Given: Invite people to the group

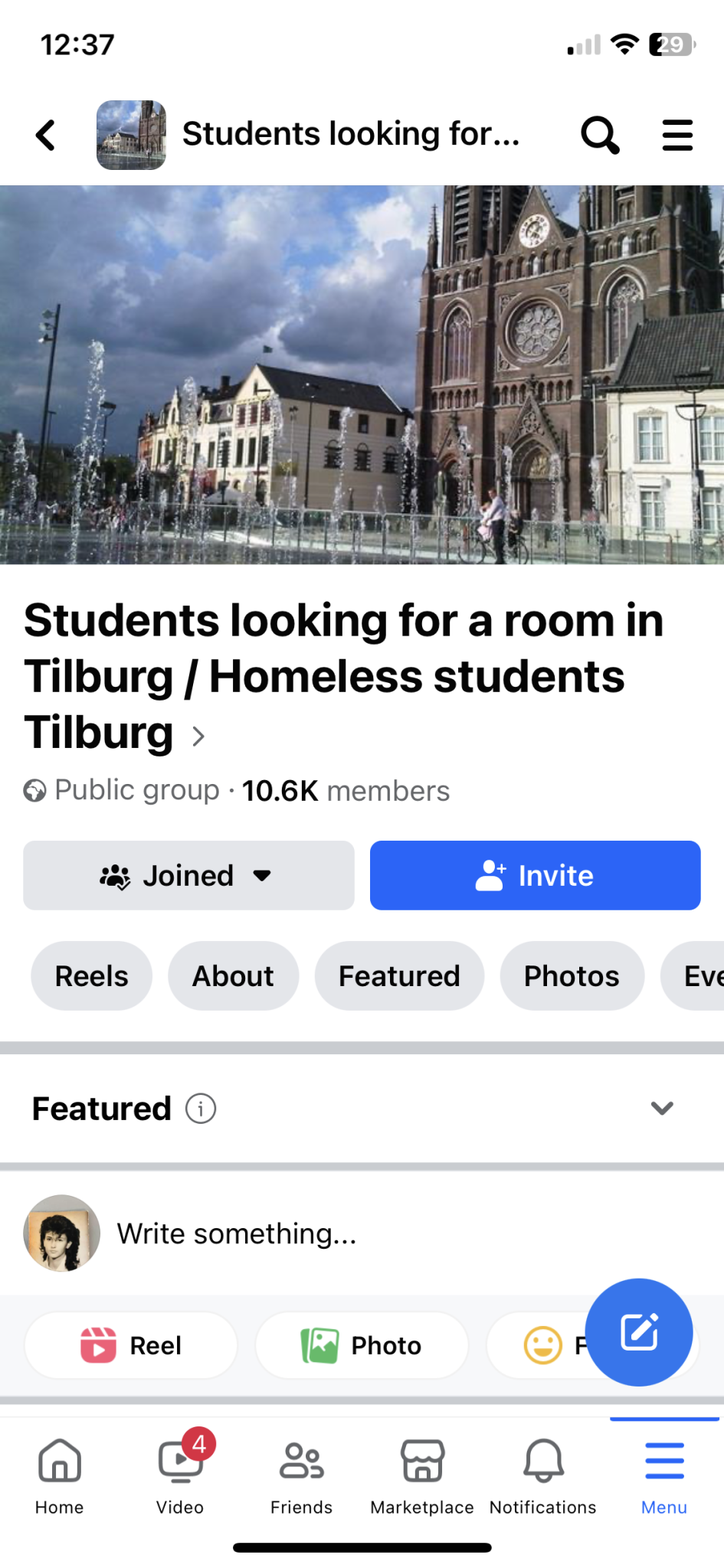Looking at the screenshot, I should 535,875.
